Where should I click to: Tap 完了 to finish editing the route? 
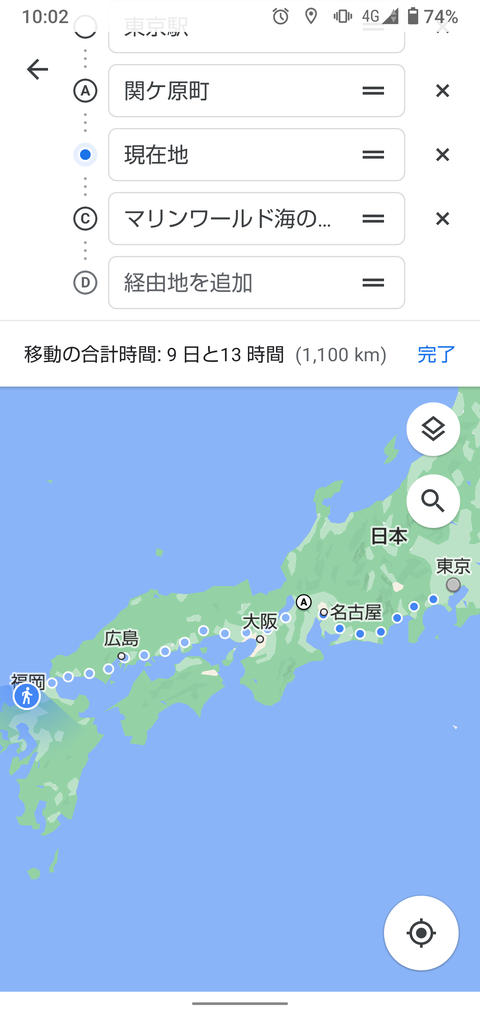coord(436,354)
